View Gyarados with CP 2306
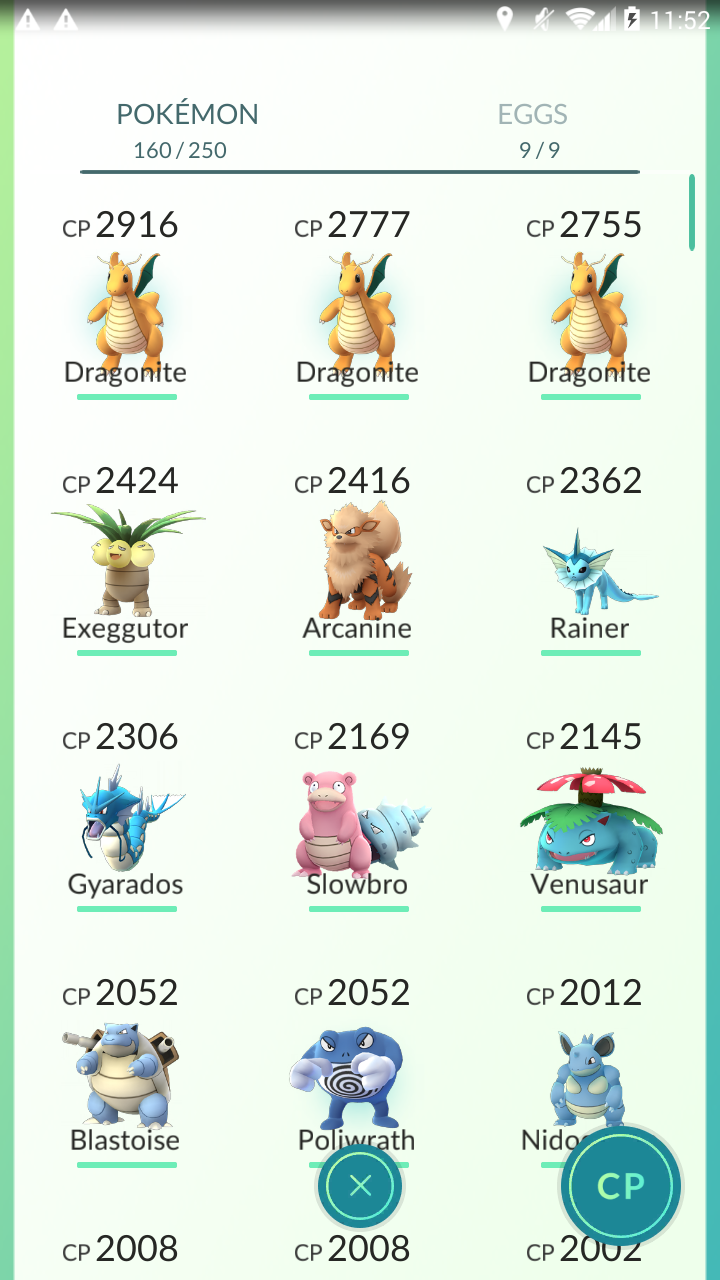Viewport: 720px width, 1280px height. tap(126, 817)
